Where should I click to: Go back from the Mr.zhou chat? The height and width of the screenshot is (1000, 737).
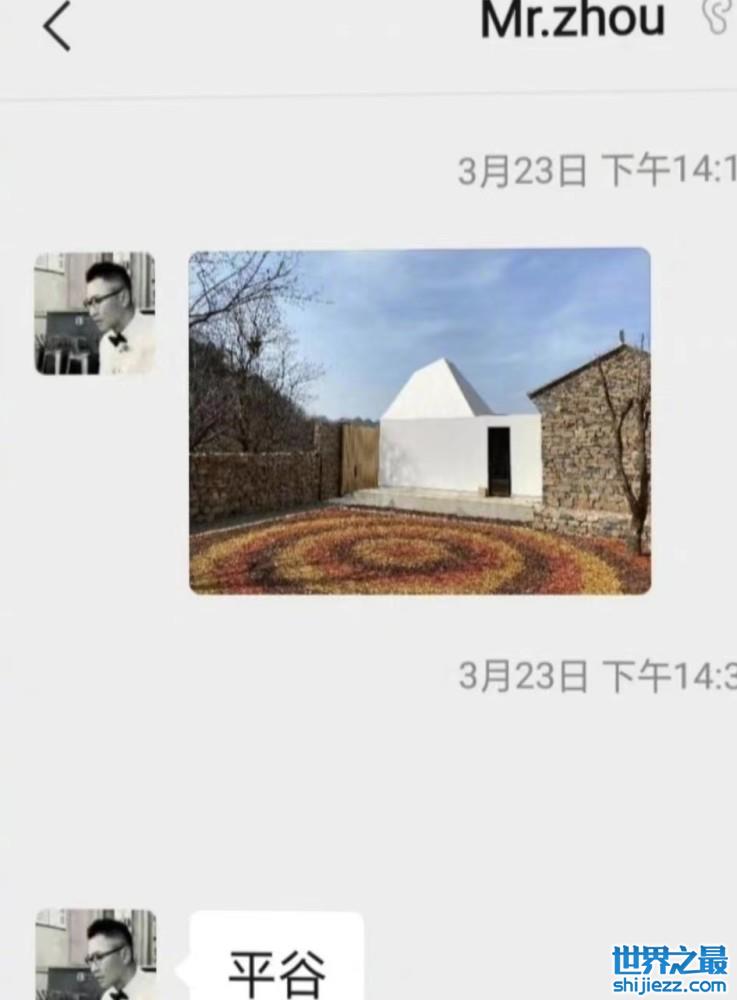57,27
